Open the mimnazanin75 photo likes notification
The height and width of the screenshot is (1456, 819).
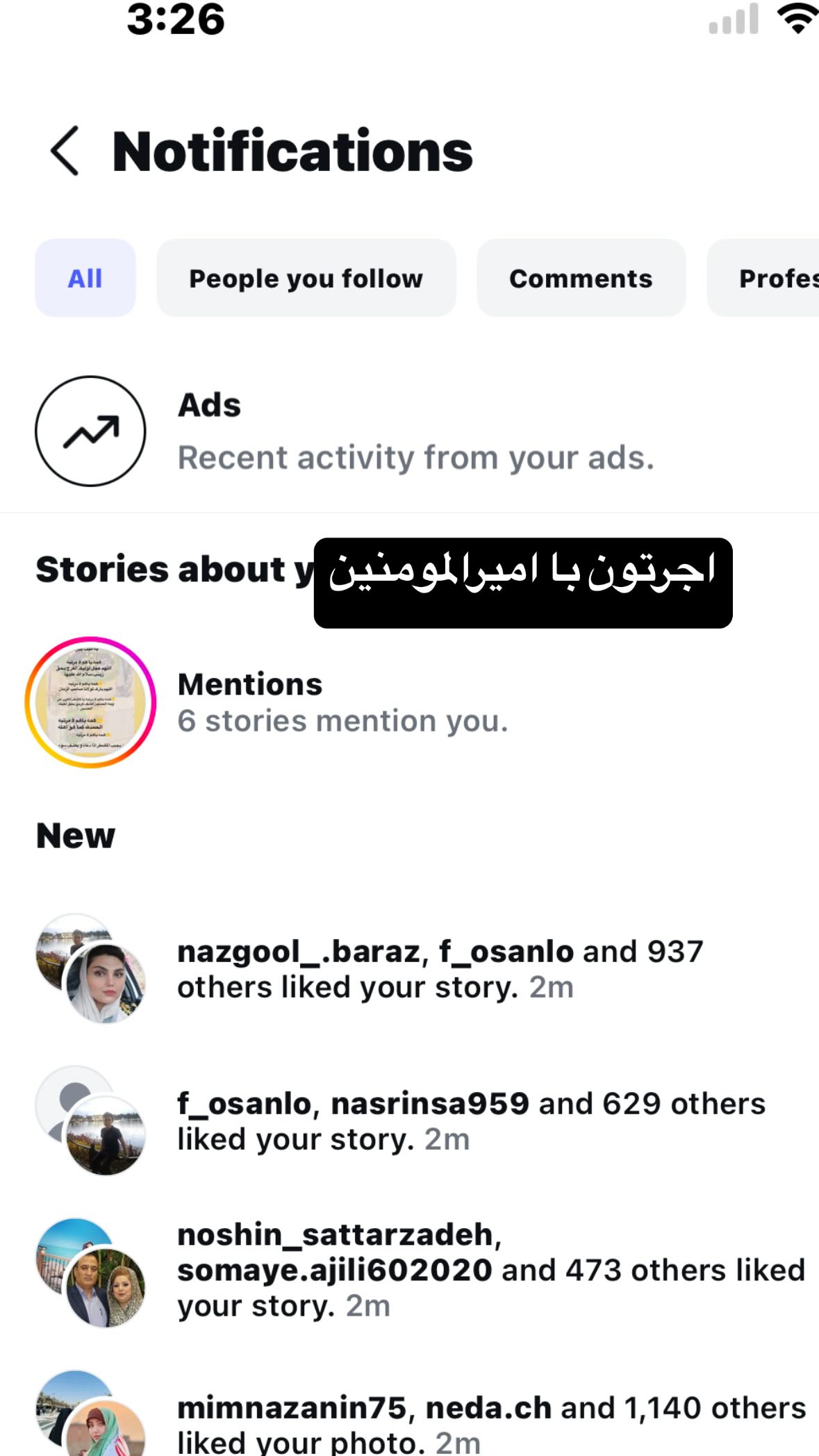coord(409,1414)
